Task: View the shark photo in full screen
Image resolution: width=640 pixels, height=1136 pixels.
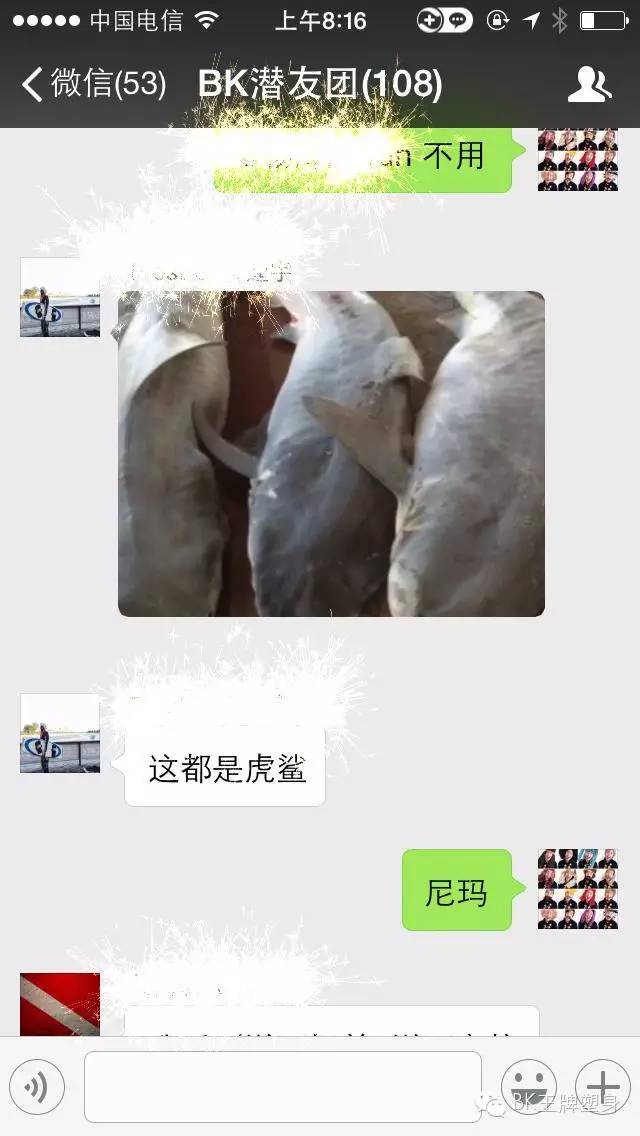Action: pos(331,453)
